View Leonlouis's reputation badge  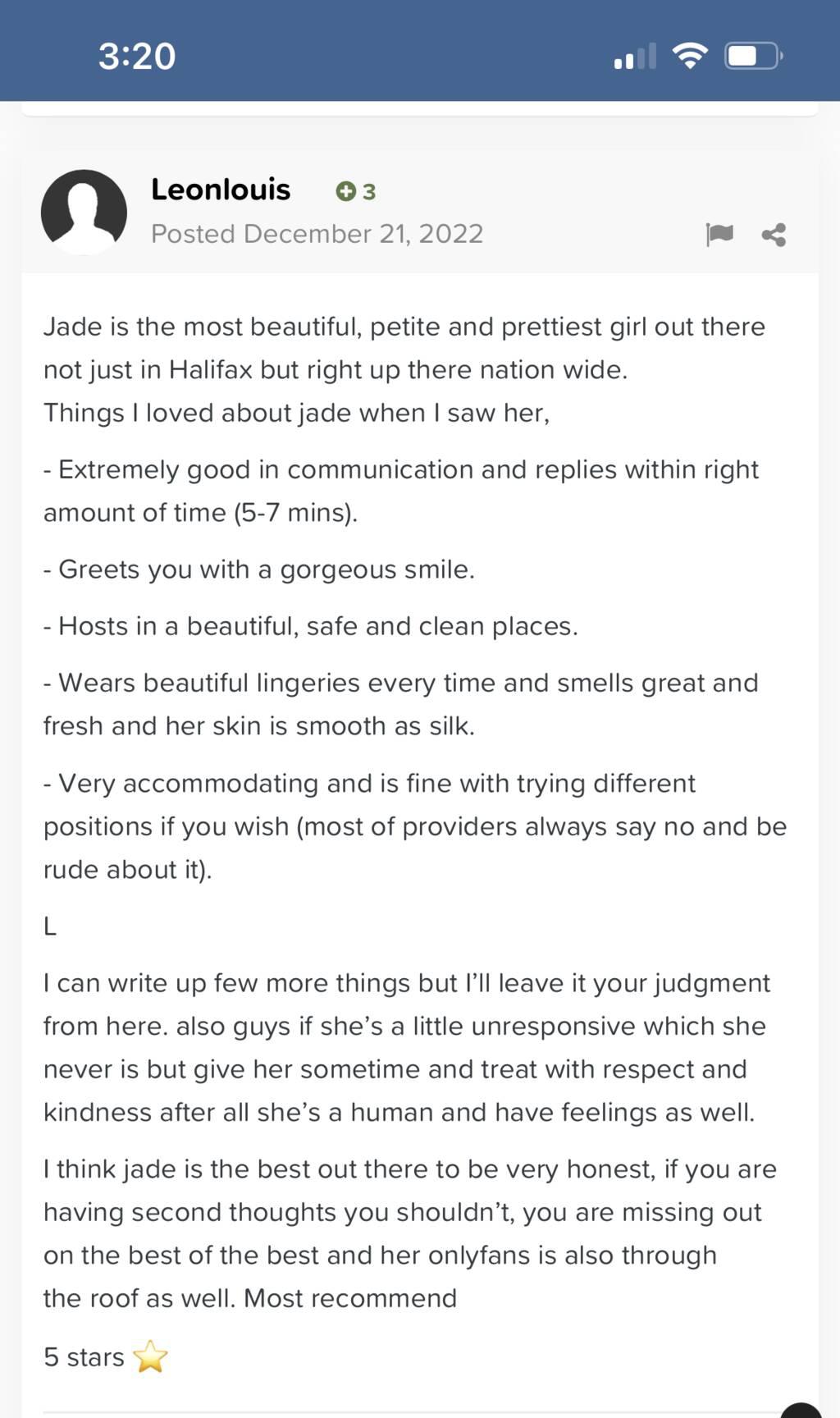click(x=356, y=191)
